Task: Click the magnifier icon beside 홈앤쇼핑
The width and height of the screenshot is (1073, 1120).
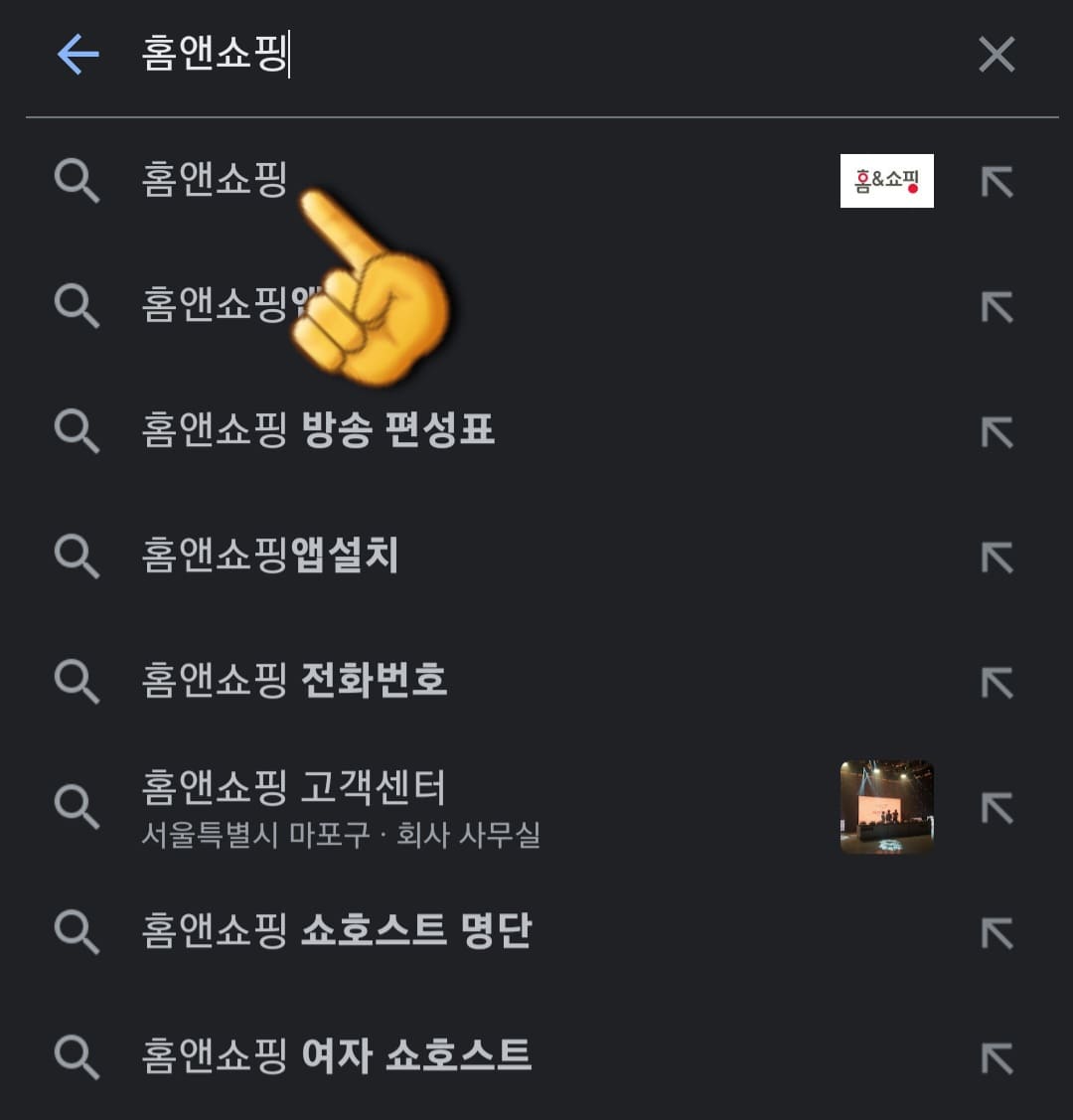Action: click(x=77, y=182)
